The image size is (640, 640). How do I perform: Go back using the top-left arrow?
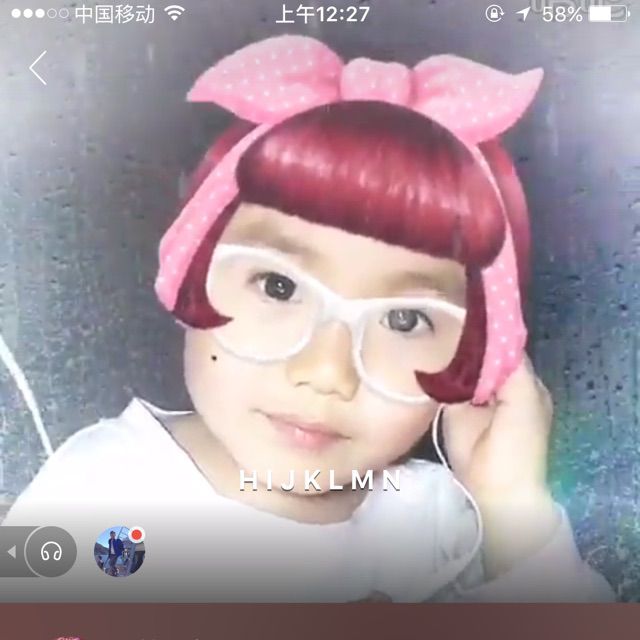point(38,68)
